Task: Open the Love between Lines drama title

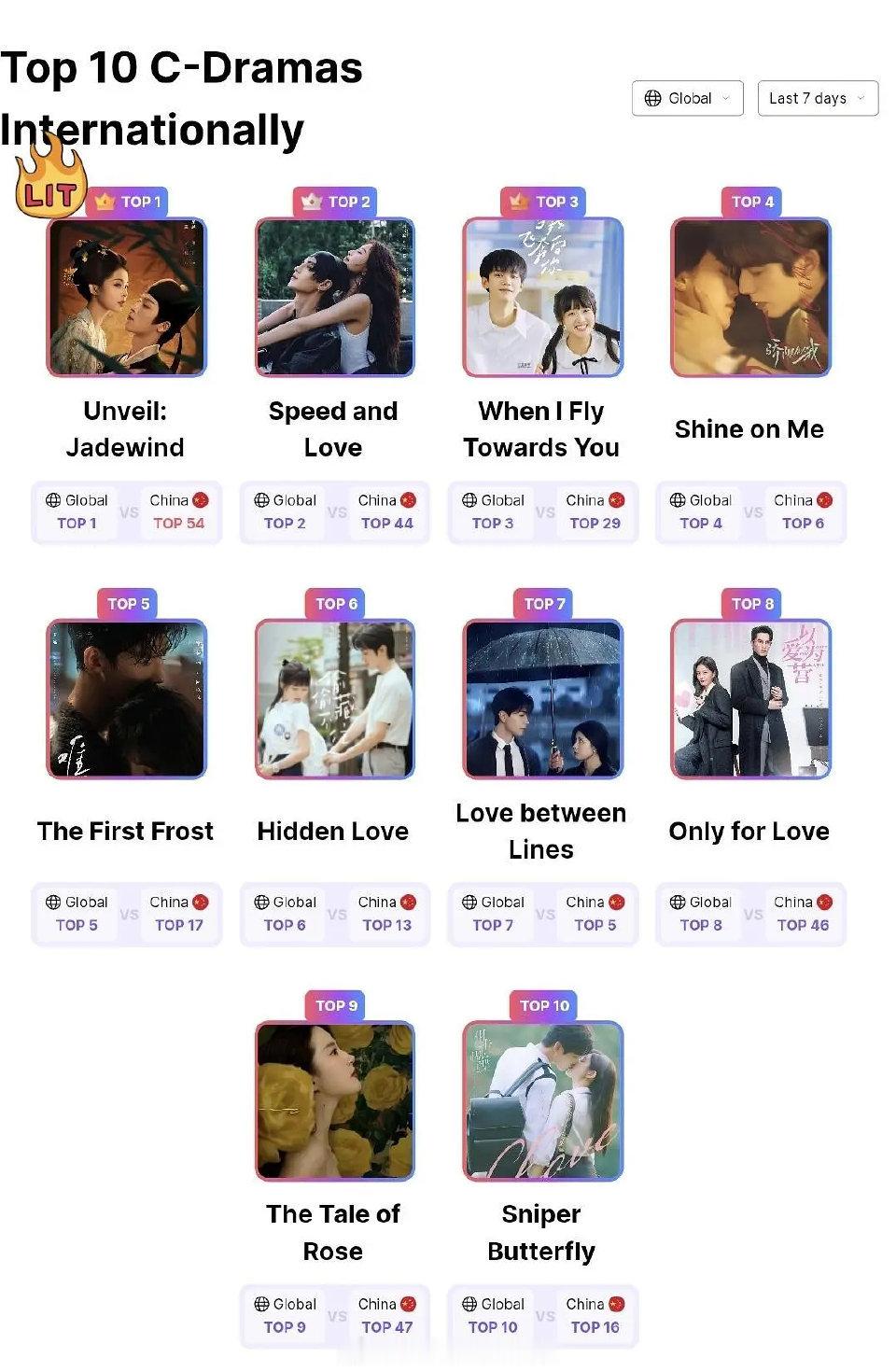Action: pyautogui.click(x=541, y=831)
